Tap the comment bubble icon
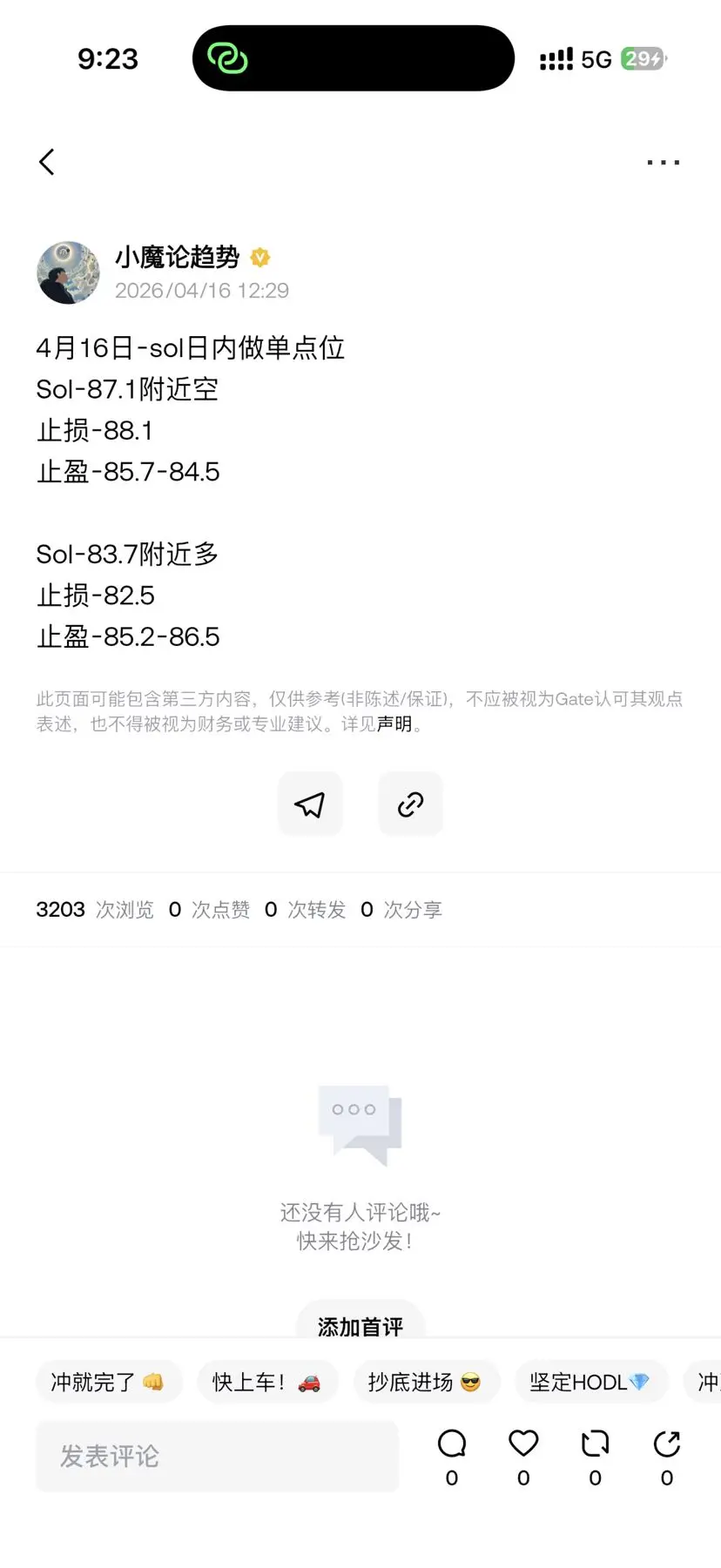Image resolution: width=721 pixels, height=1568 pixels. [451, 1443]
